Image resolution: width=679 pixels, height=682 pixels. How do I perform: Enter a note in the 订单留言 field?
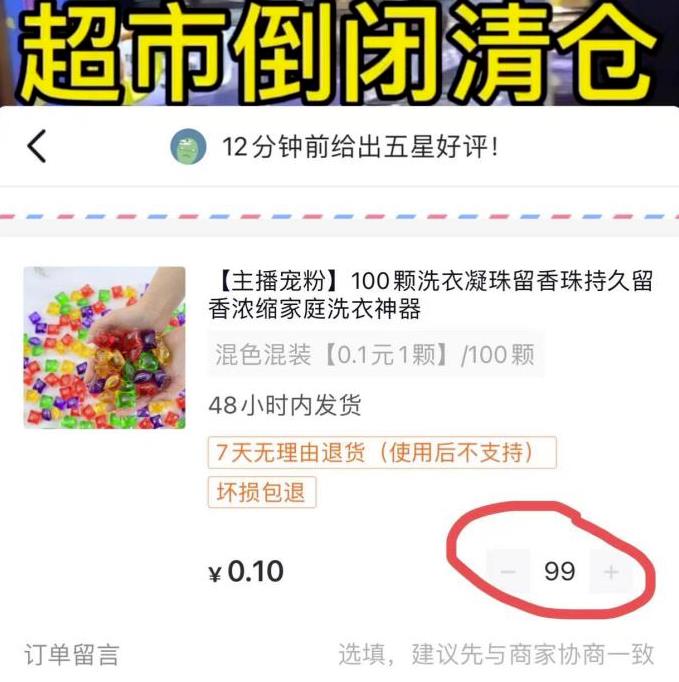495,655
